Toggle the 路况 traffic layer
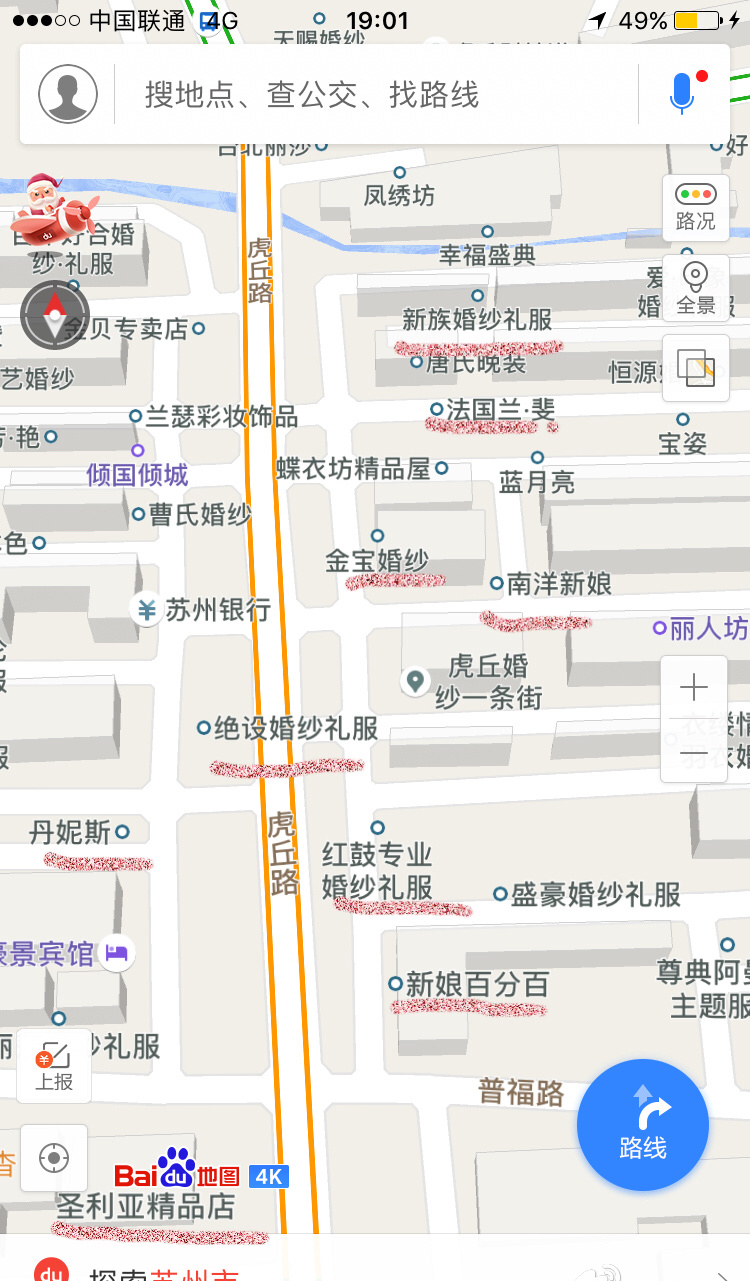This screenshot has width=750, height=1281. pos(695,207)
